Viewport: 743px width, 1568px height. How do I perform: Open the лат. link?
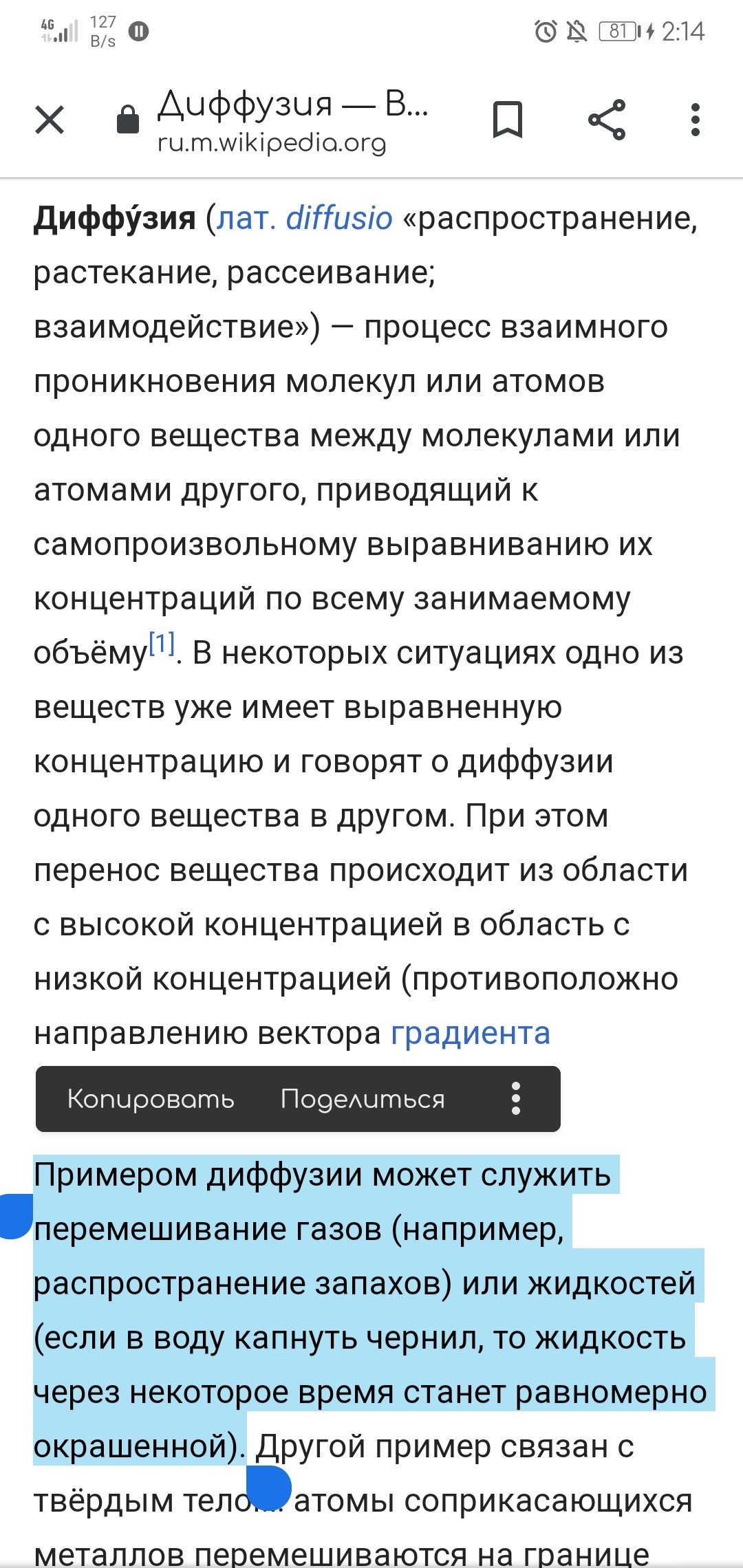click(x=246, y=219)
